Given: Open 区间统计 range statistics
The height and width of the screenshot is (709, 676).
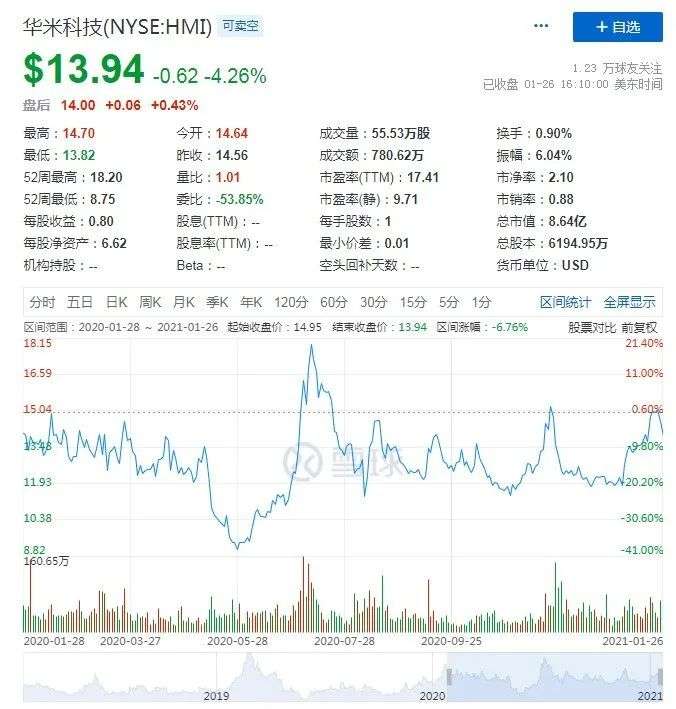Looking at the screenshot, I should tap(566, 302).
